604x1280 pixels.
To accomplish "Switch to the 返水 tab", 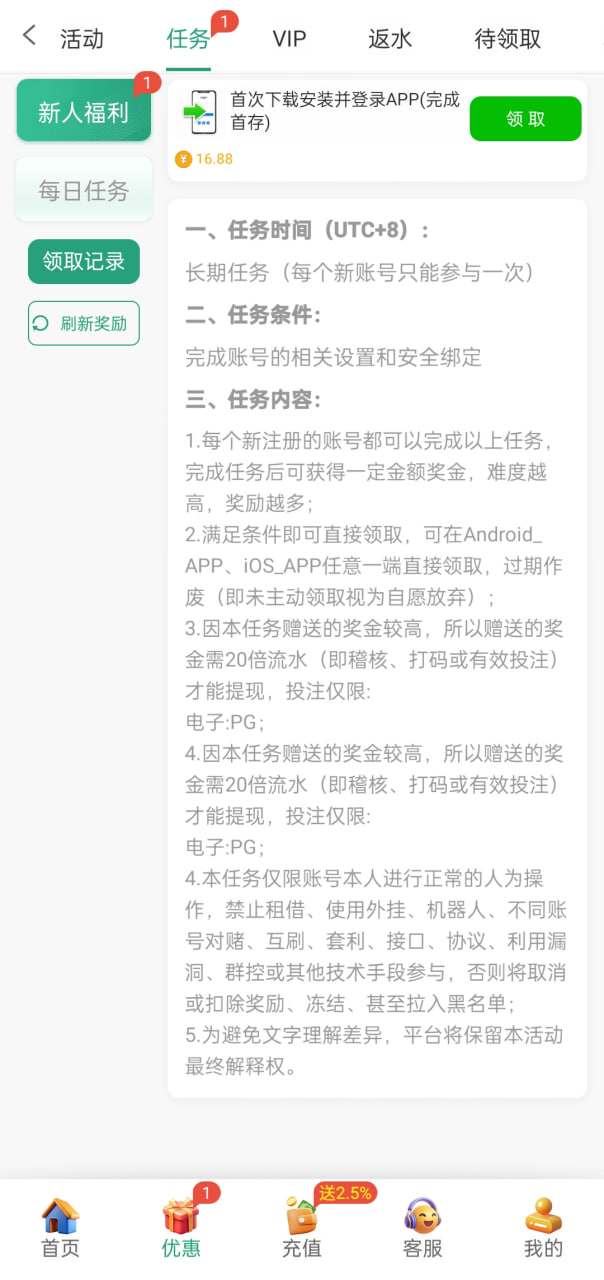I will tap(390, 39).
